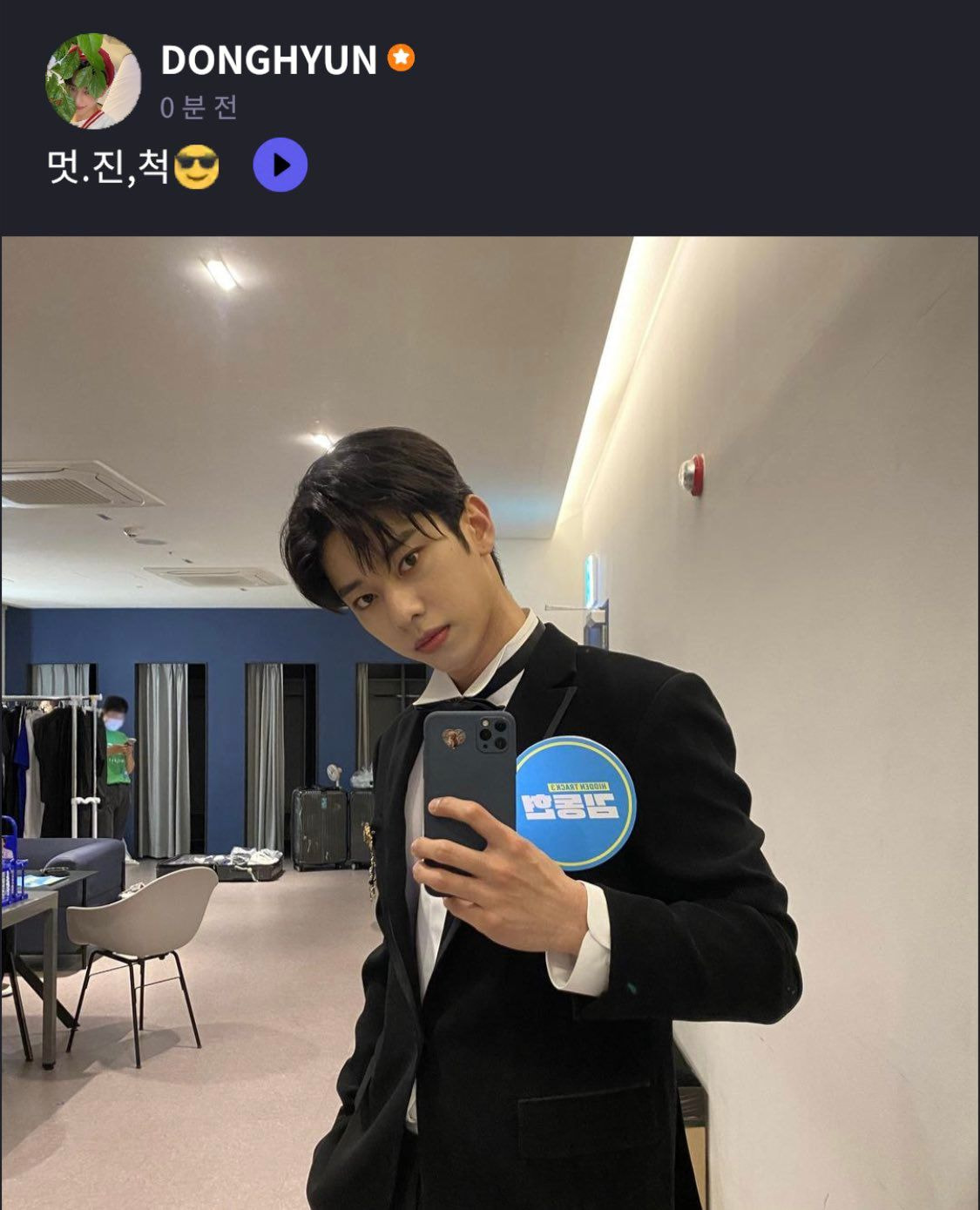Open the DONGHYUN username profile
The image size is (980, 1210).
[x=268, y=60]
